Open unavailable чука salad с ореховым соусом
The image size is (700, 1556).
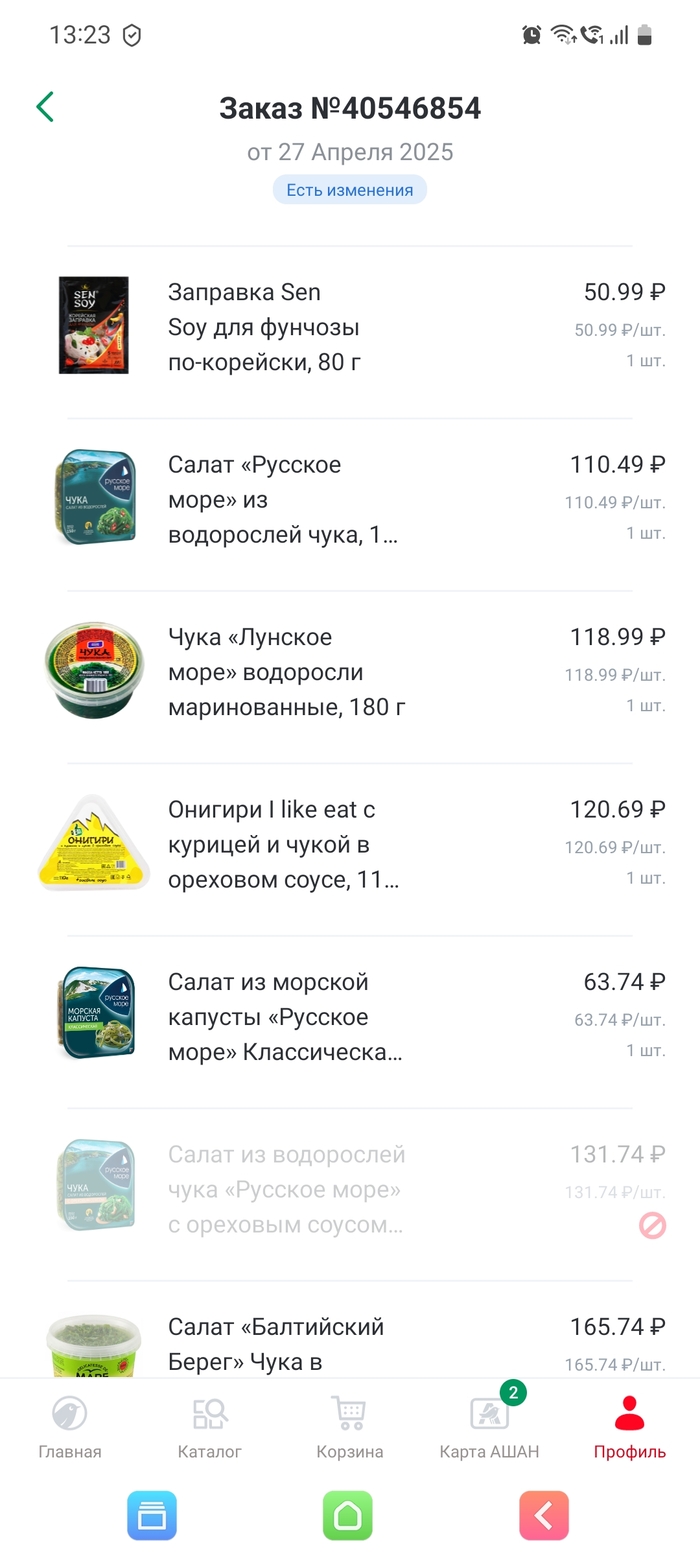click(x=286, y=1190)
